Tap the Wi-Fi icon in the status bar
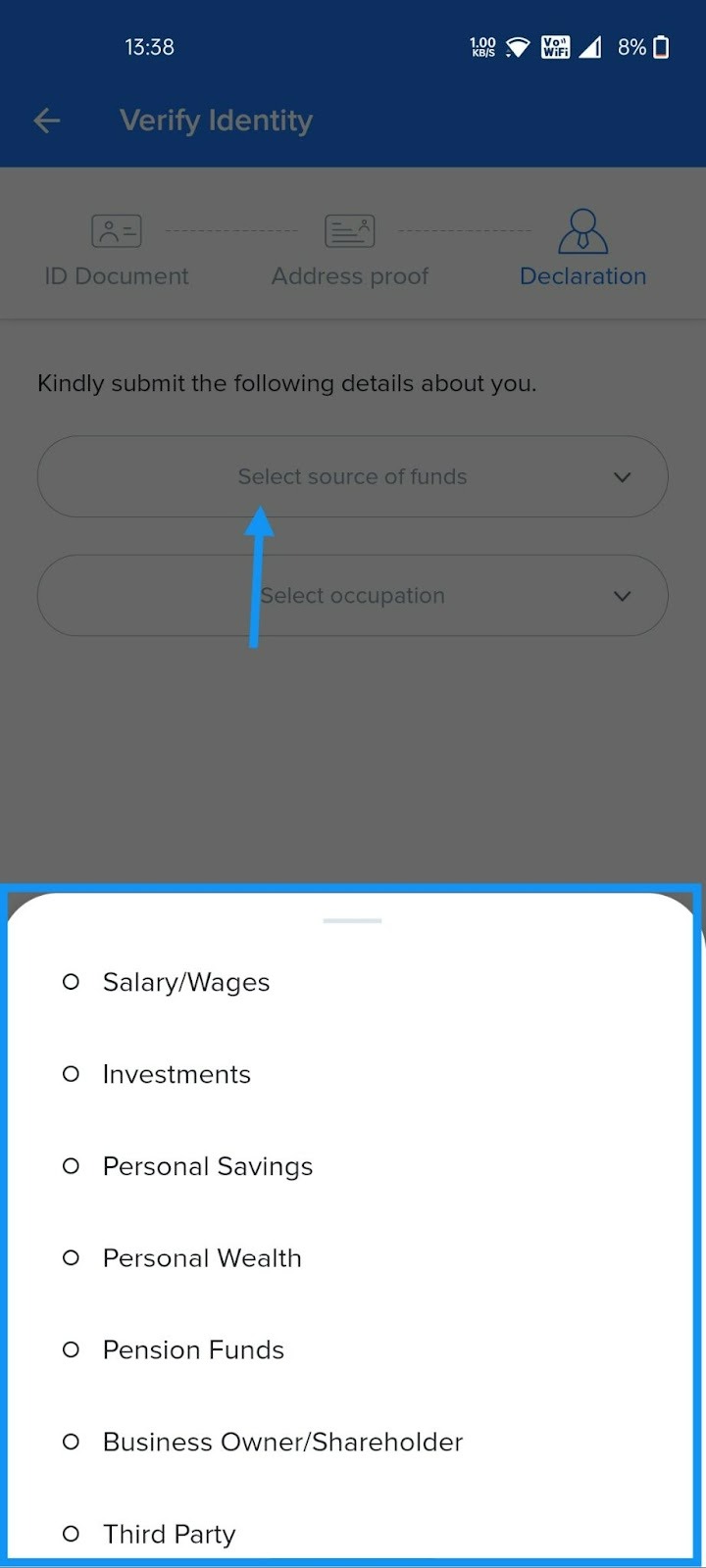 (x=515, y=46)
